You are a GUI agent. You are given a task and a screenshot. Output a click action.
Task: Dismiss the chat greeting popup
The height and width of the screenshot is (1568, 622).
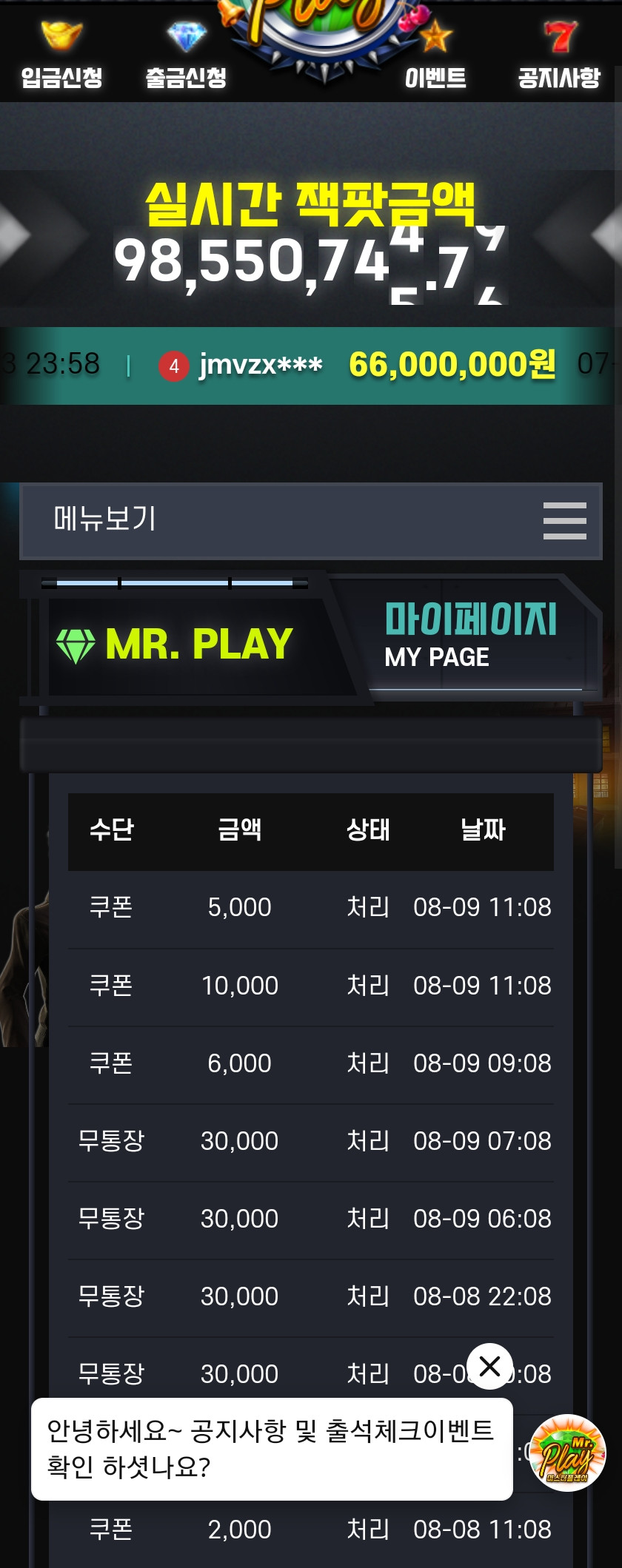point(489,1366)
